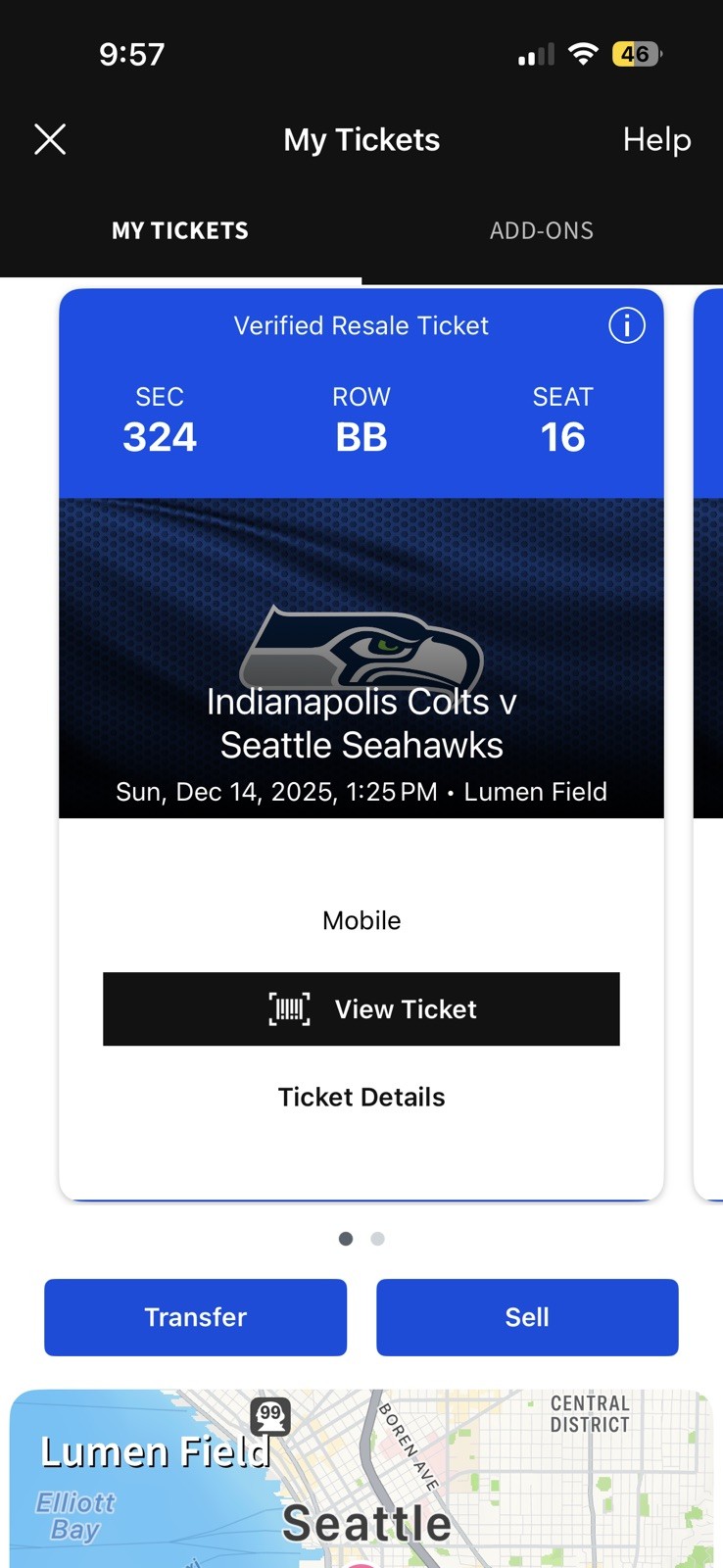Switch to the ADD-ONS tab

click(542, 230)
